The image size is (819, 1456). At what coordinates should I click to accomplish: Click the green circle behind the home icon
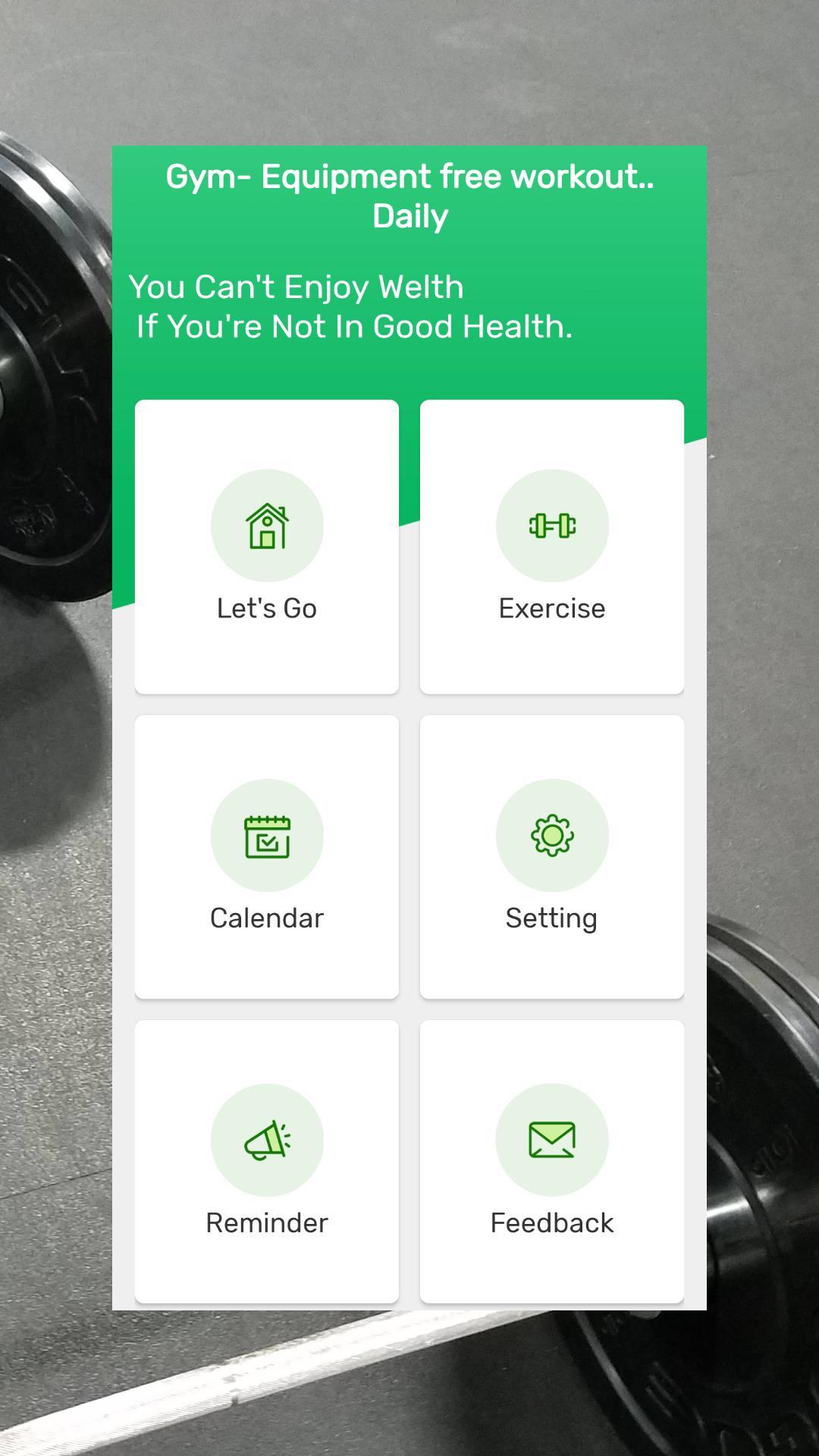click(267, 526)
